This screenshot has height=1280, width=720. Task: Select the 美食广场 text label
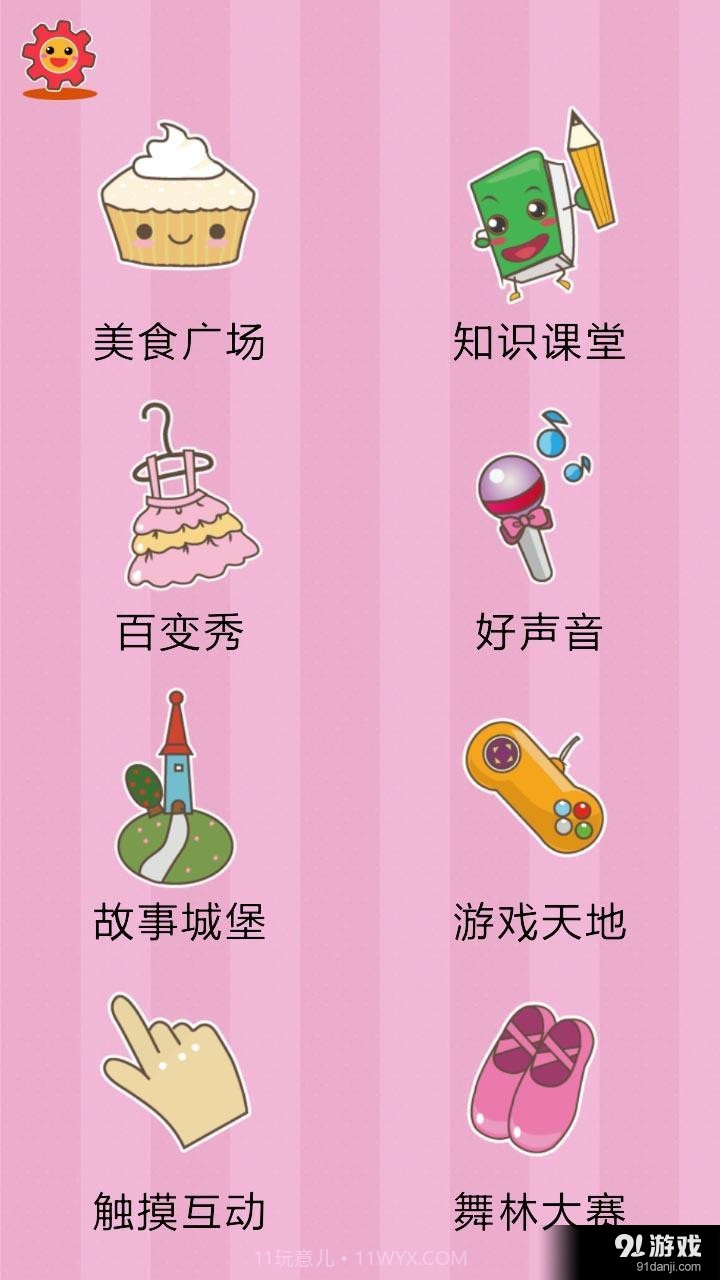(x=182, y=340)
